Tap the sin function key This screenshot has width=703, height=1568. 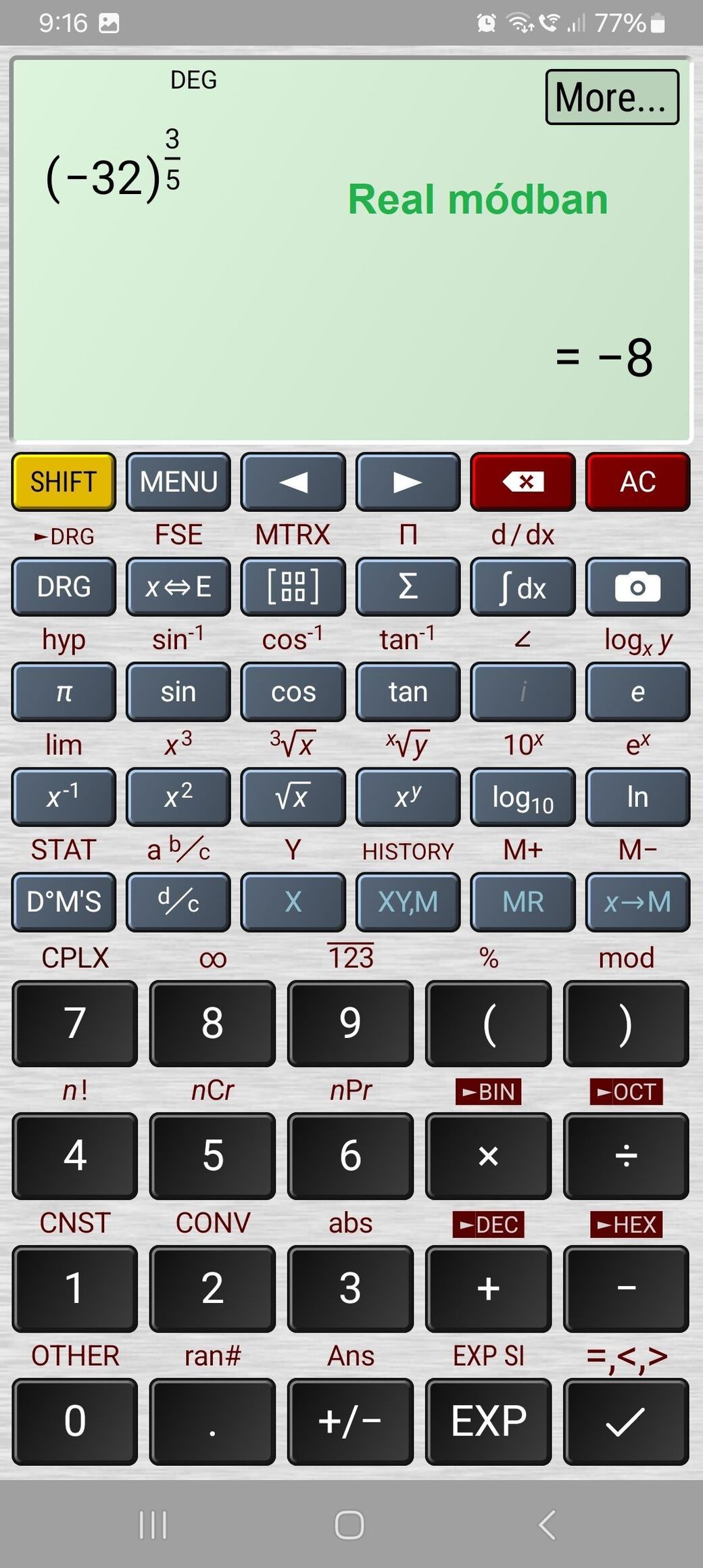tap(178, 692)
